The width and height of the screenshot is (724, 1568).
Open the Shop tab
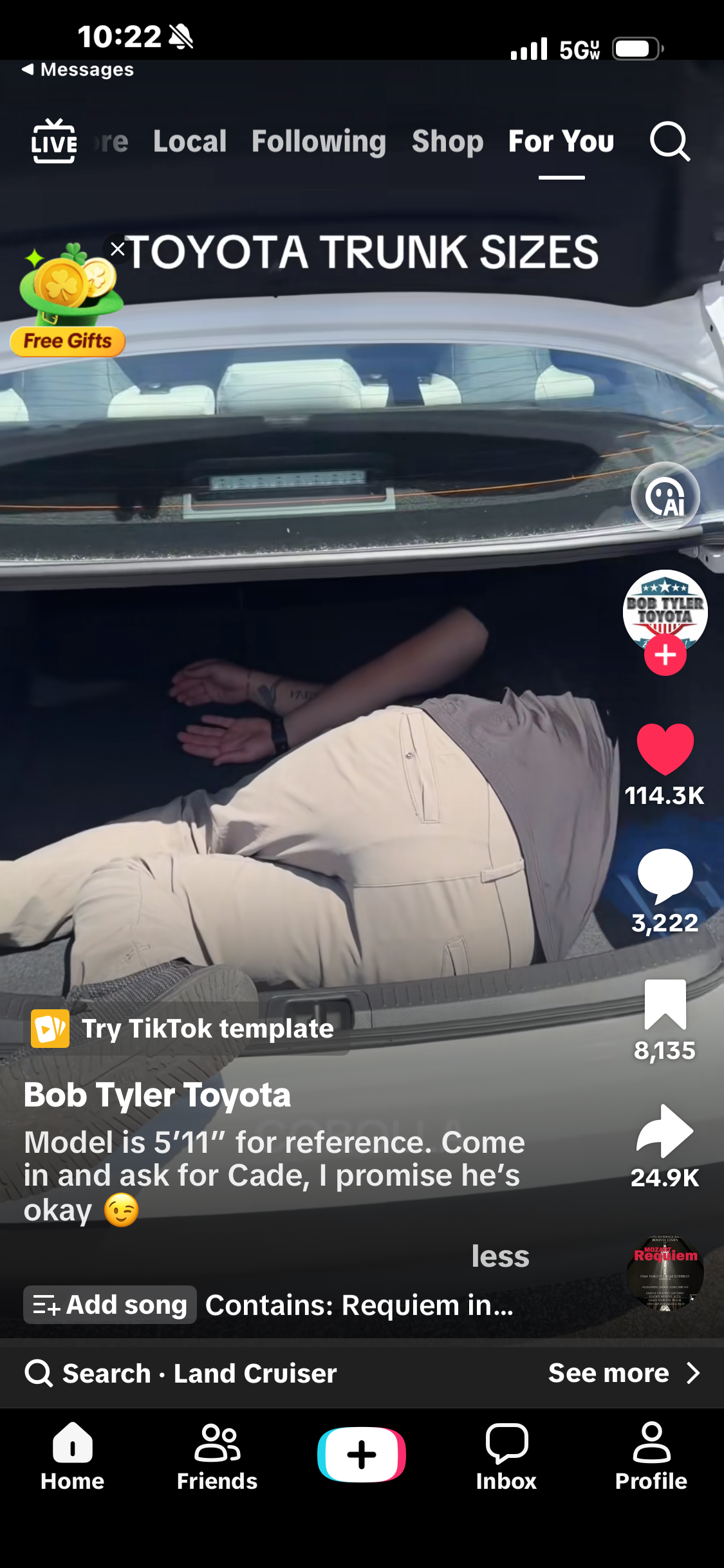click(447, 142)
